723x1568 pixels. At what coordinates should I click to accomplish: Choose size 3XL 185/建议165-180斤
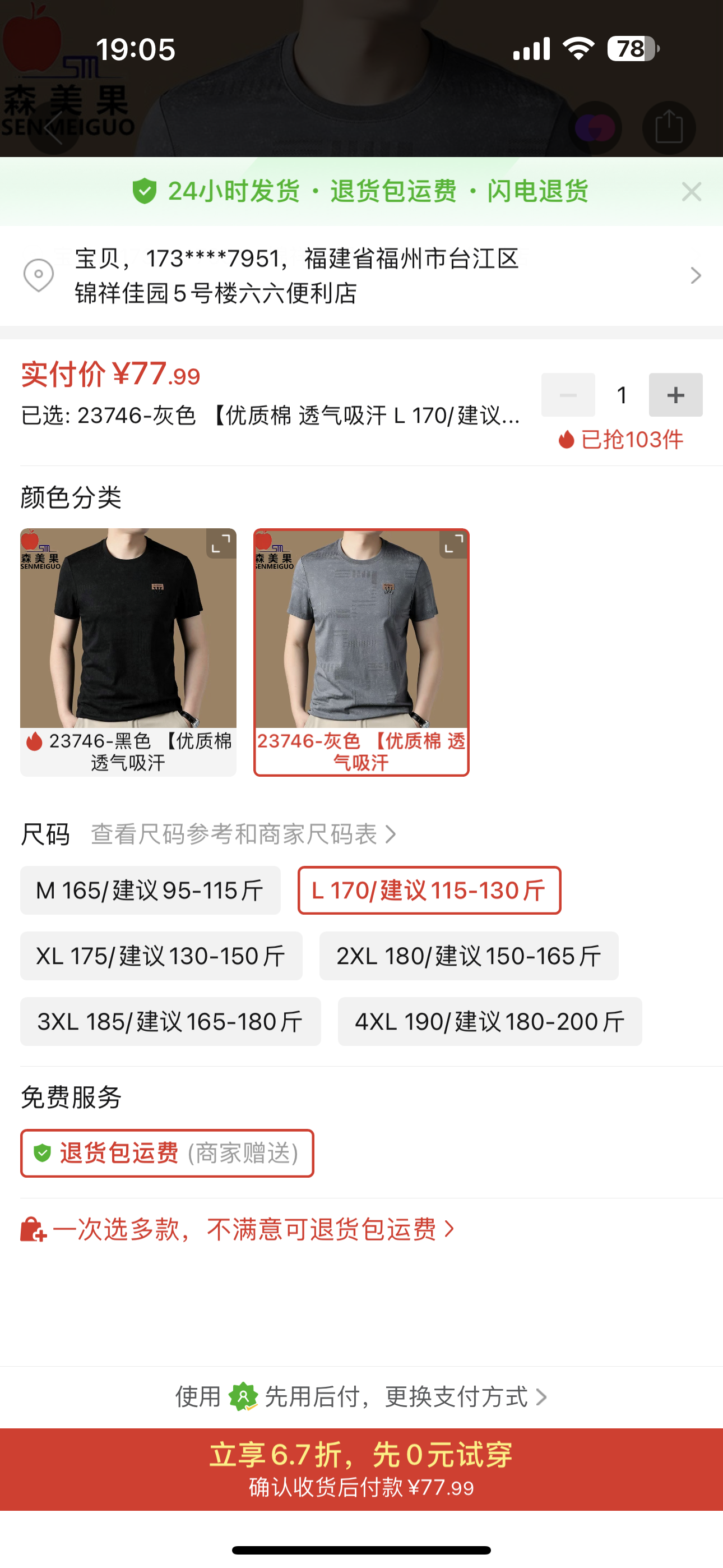[x=170, y=1021]
